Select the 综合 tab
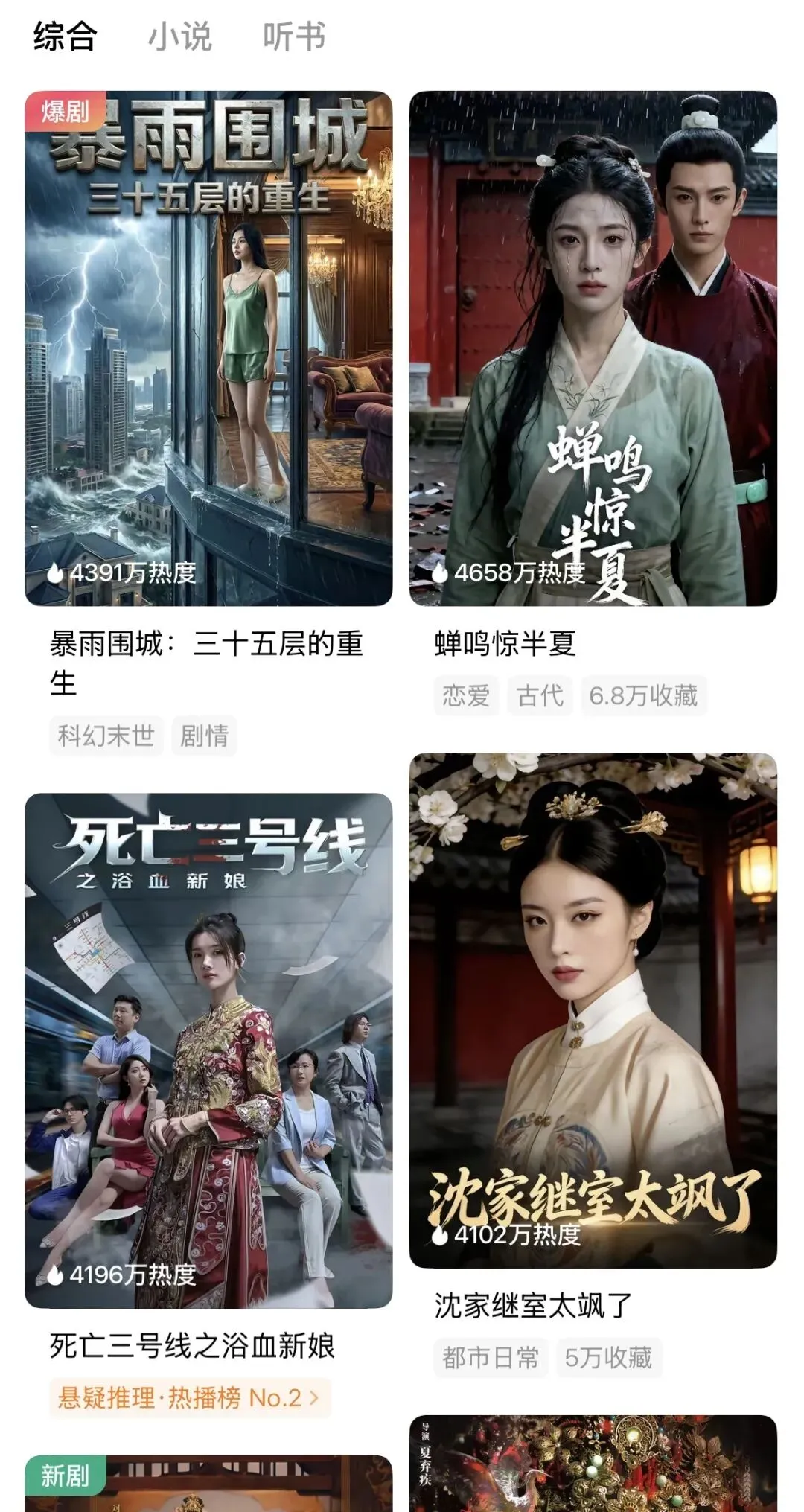 click(65, 36)
